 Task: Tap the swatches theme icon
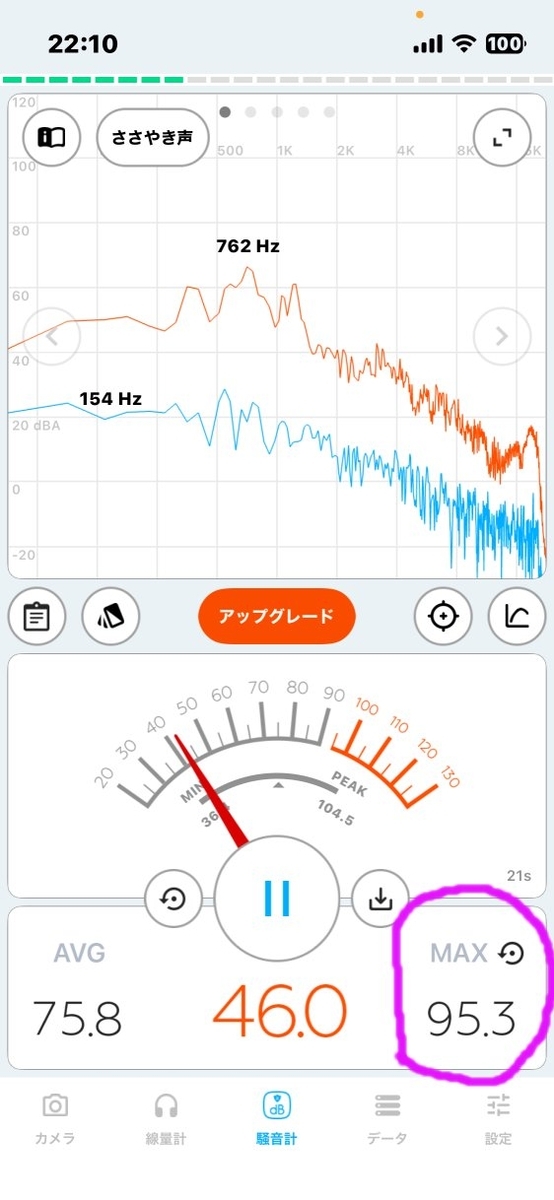111,616
